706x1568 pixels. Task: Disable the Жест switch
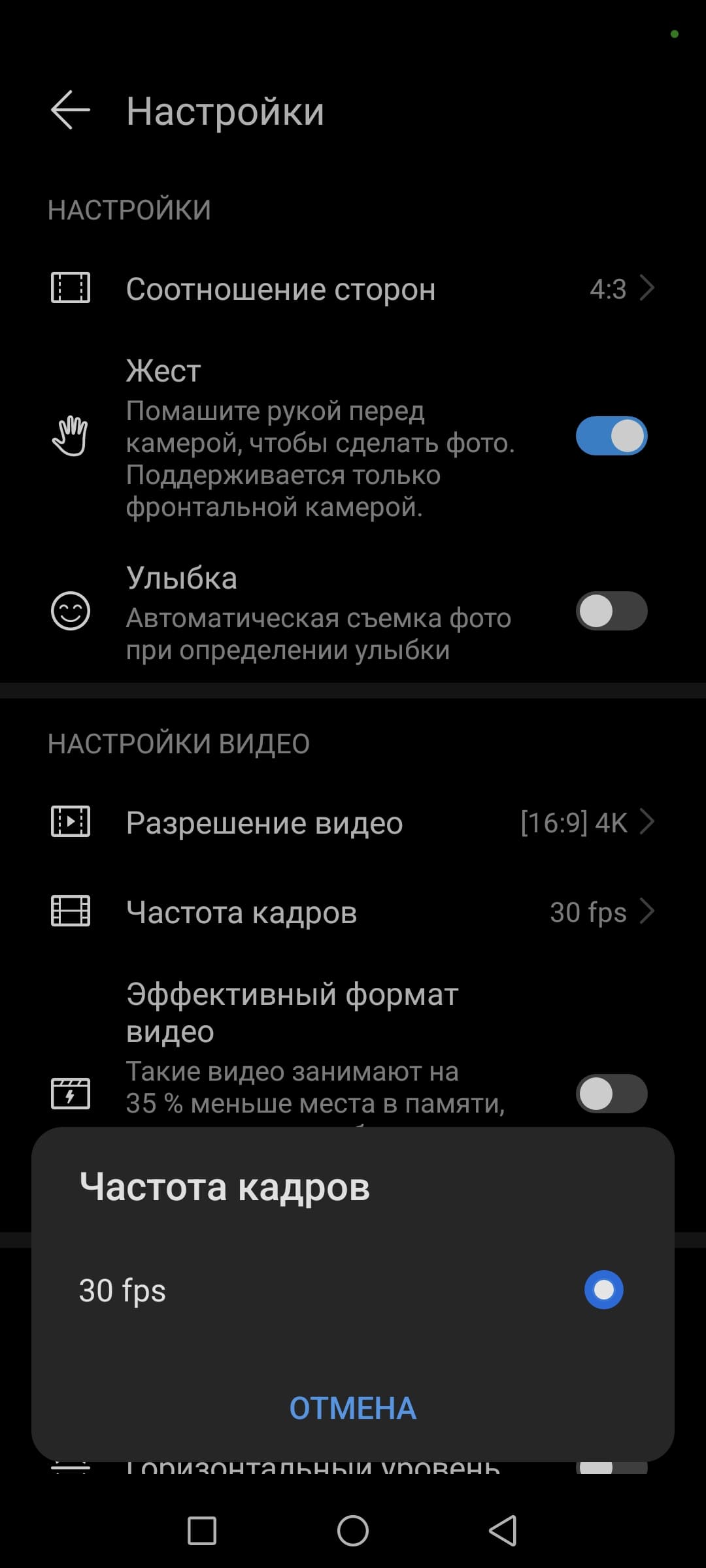tap(611, 436)
